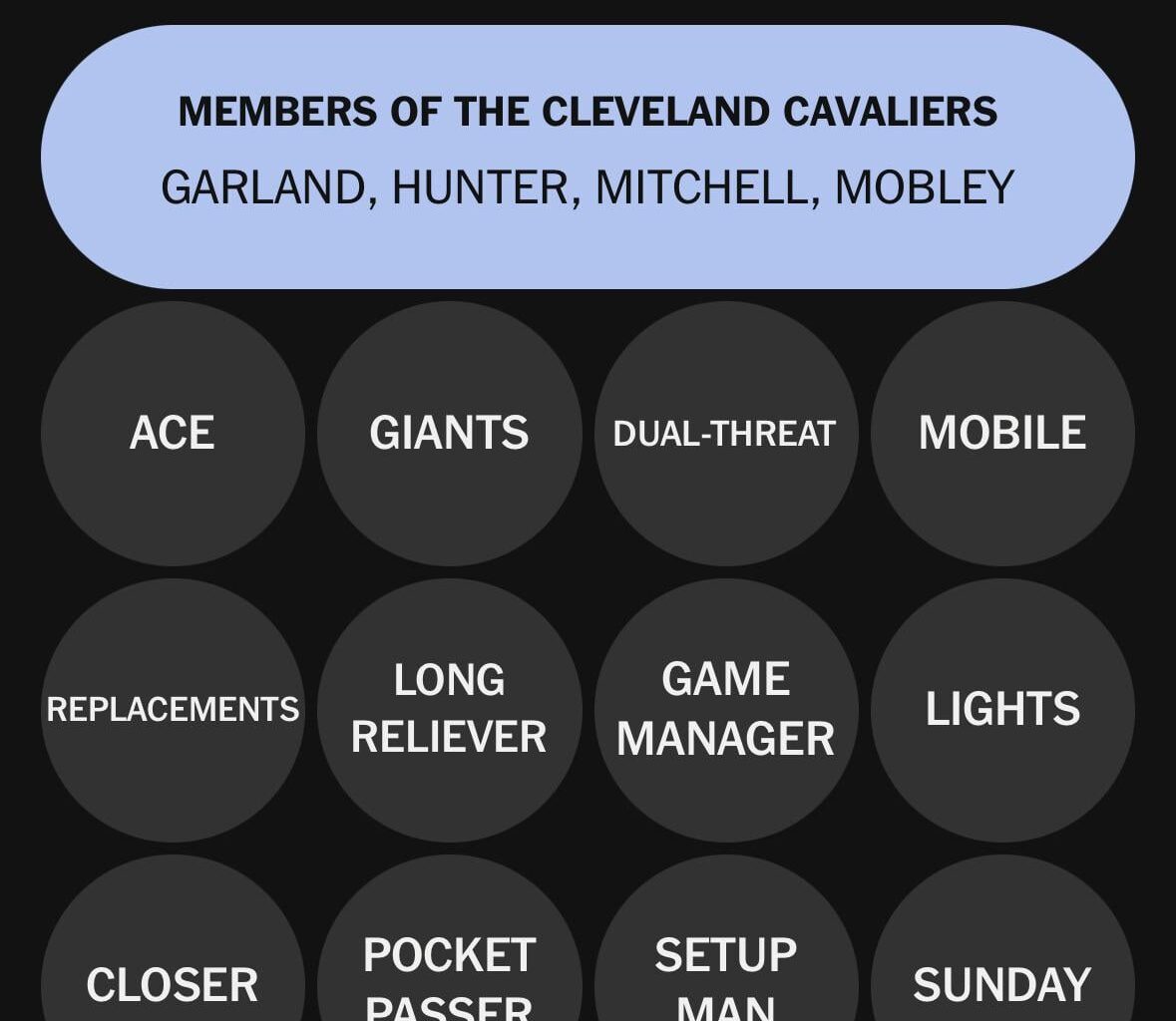The width and height of the screenshot is (1176, 1021).
Task: Pick the LIGHTS tile
Action: 1002,709
